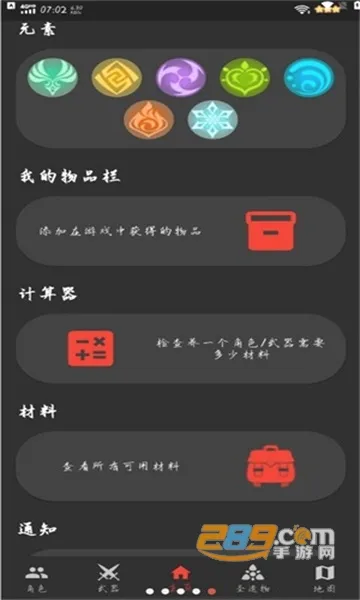
Task: Open the 查看所有可用材料 materials card
Action: [181, 466]
